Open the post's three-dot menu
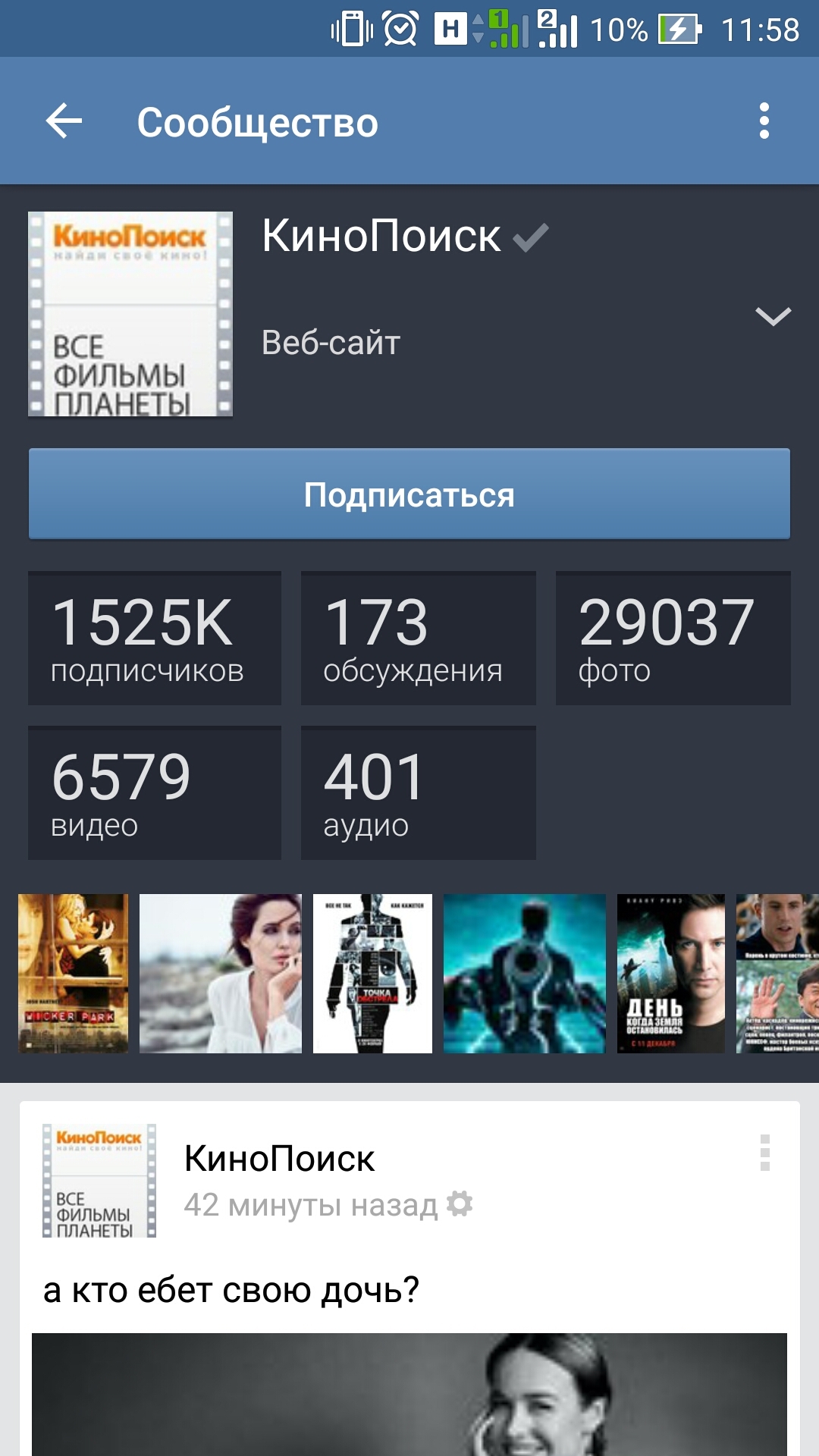 tap(764, 1153)
